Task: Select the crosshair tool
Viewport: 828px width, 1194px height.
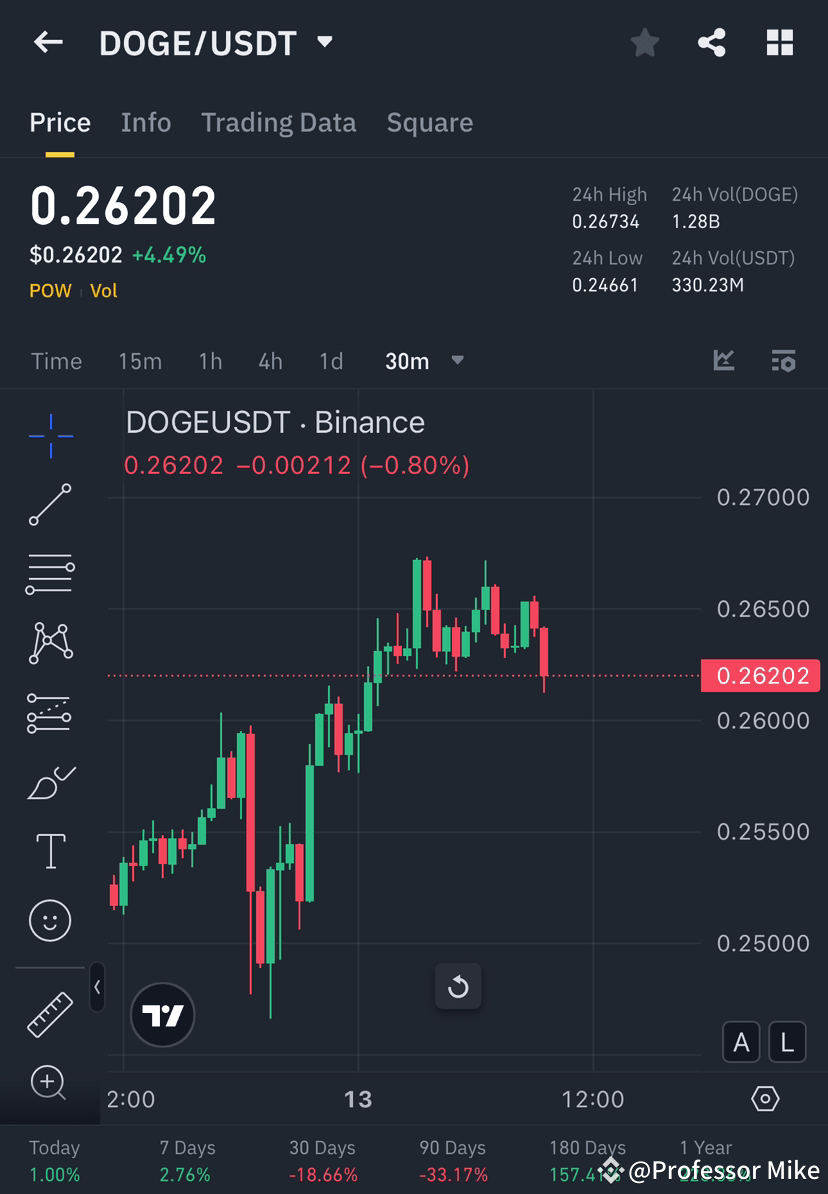Action: 50,435
